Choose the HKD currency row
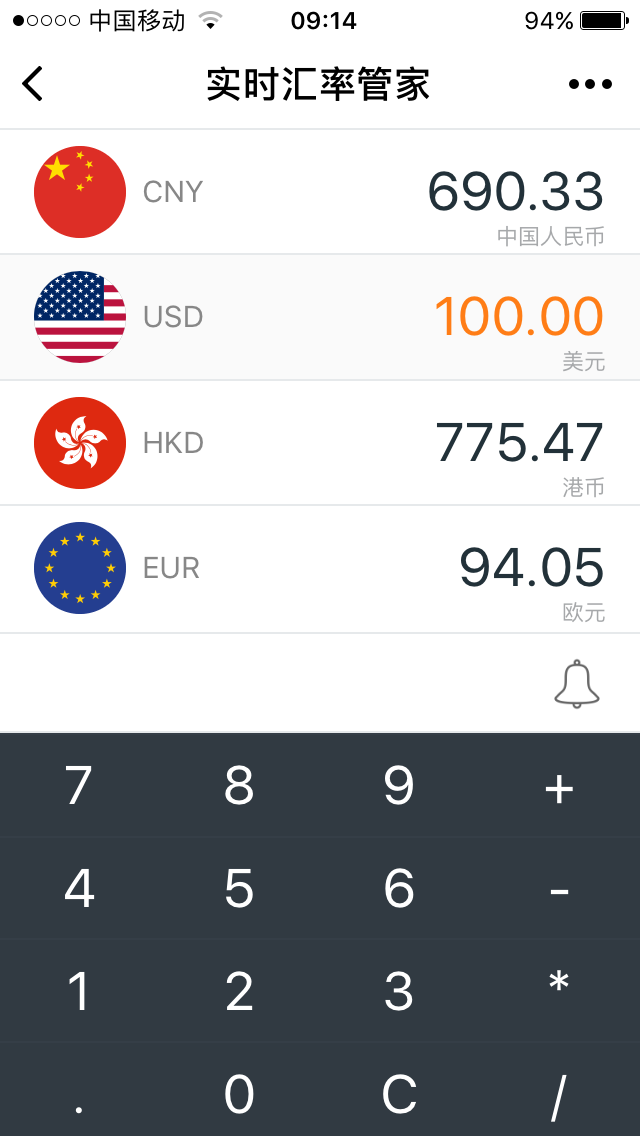The image size is (640, 1136). (320, 443)
